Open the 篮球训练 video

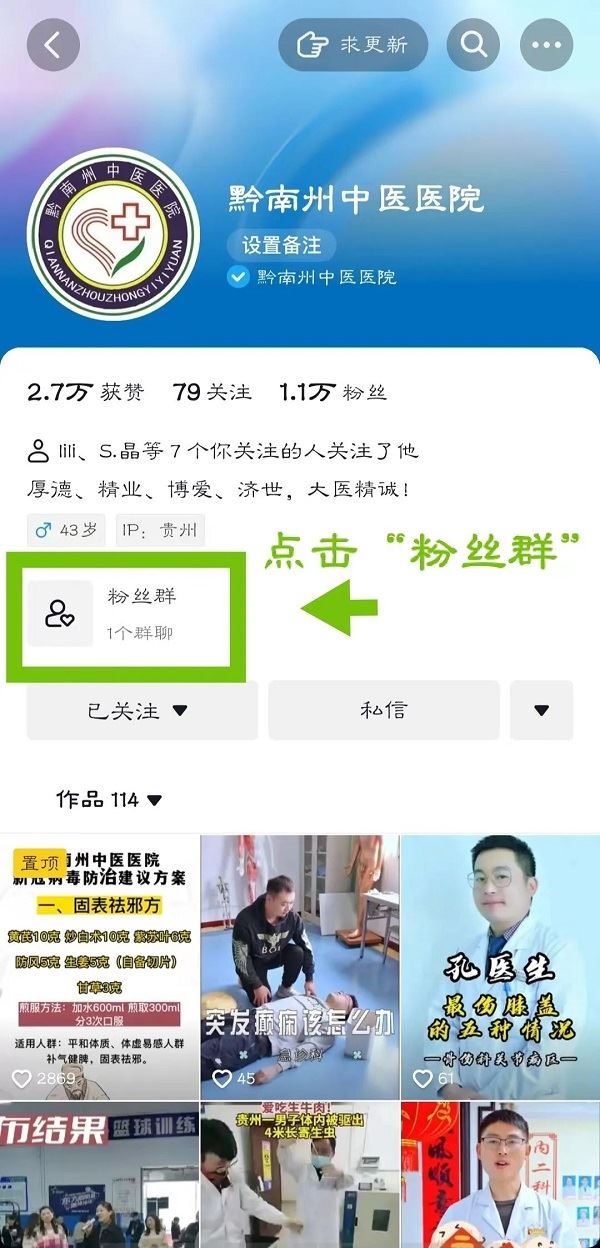(98, 1175)
